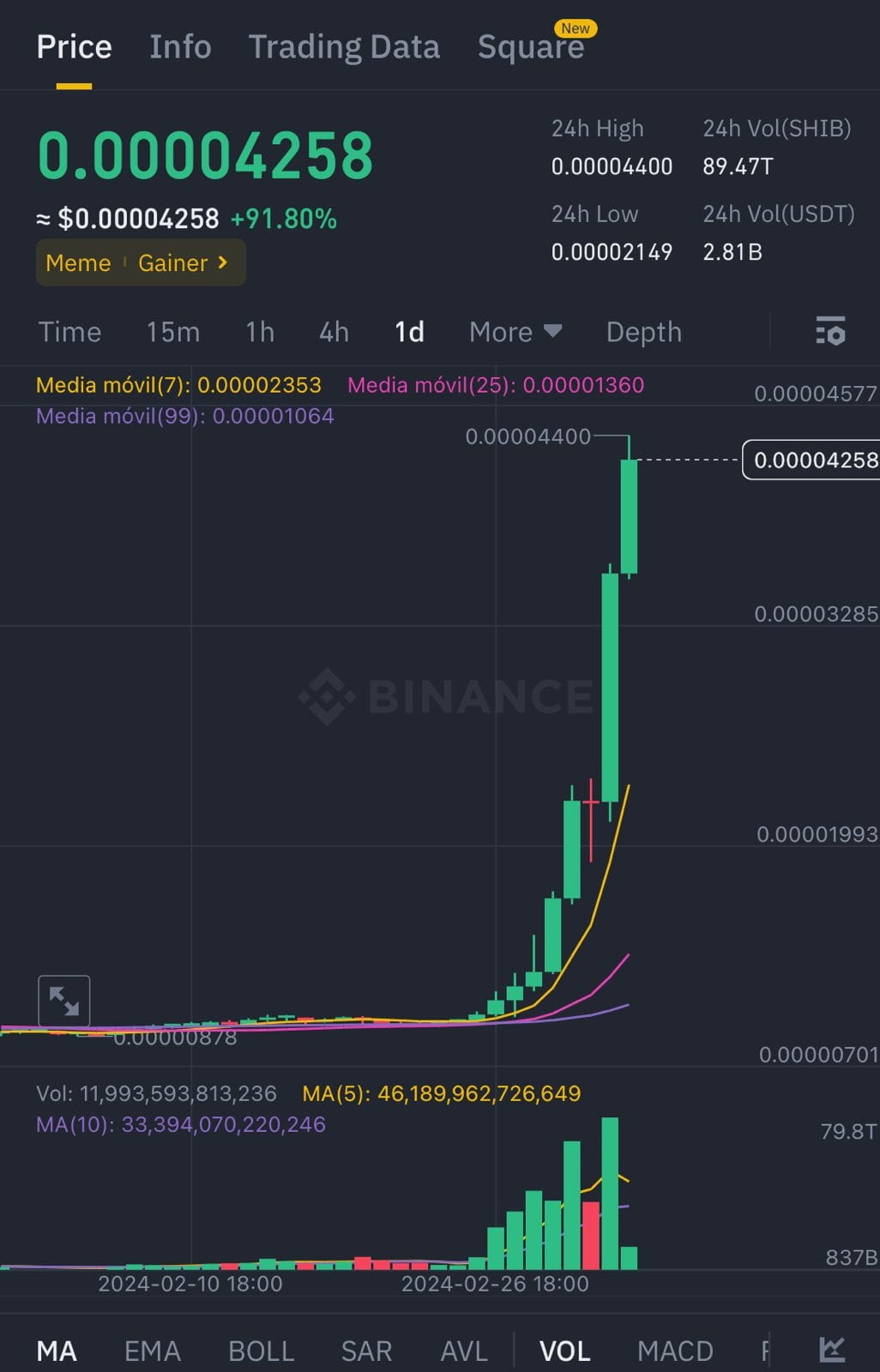
Task: Open chart indicator settings icon
Action: pos(829,331)
